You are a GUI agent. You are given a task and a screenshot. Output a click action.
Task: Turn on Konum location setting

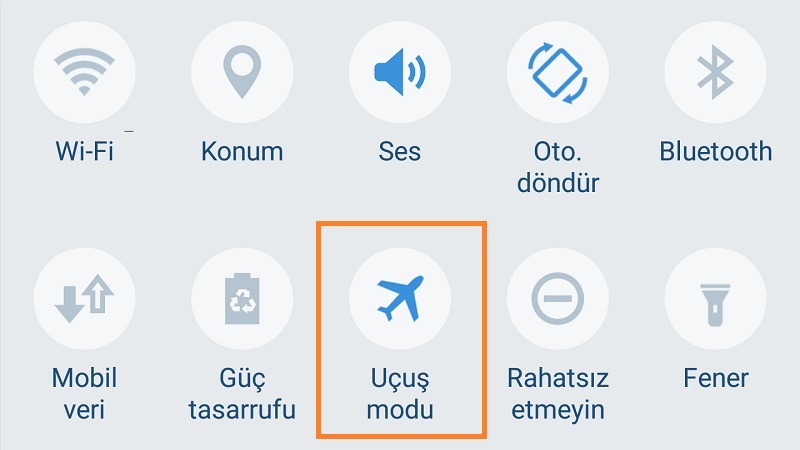[x=242, y=72]
